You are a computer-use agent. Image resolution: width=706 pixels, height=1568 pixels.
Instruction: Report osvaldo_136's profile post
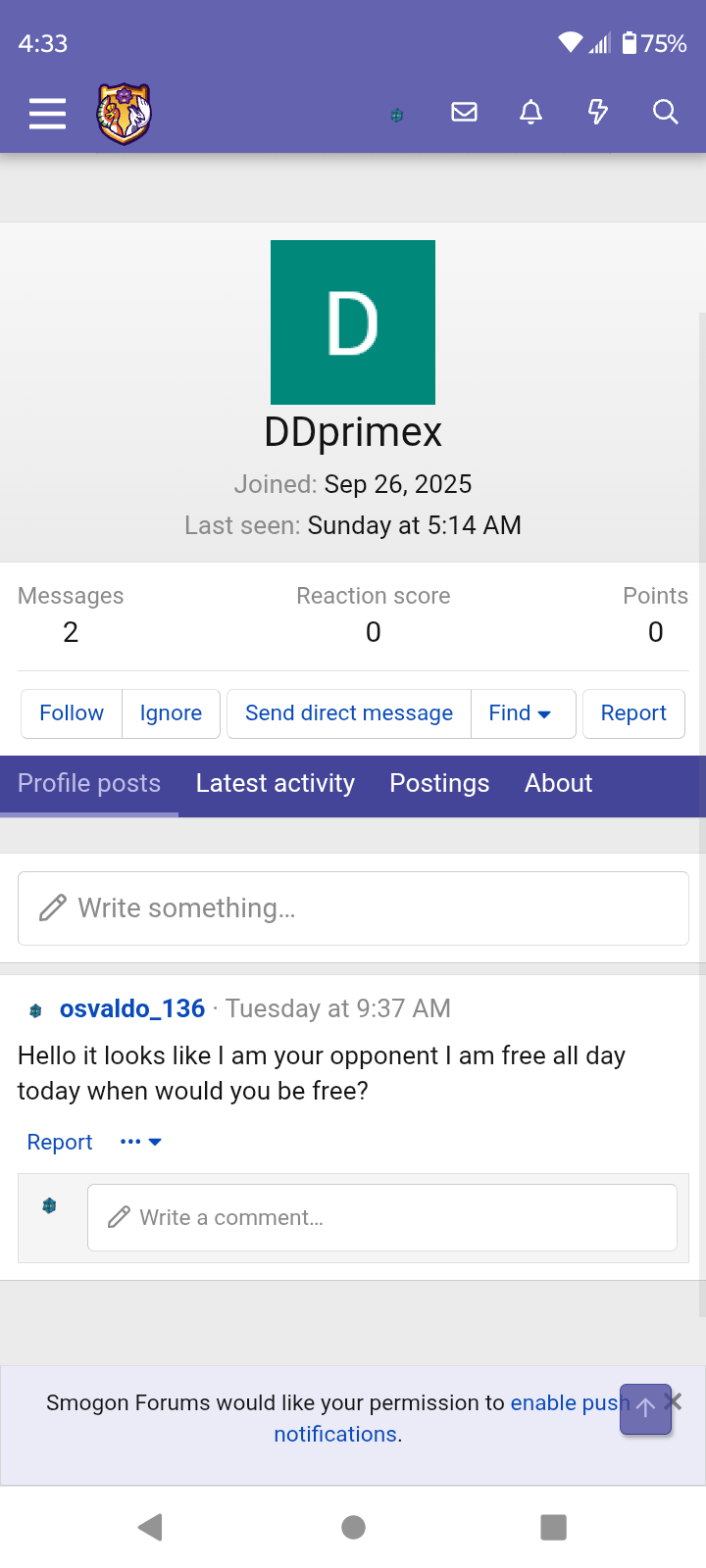[x=60, y=1143]
